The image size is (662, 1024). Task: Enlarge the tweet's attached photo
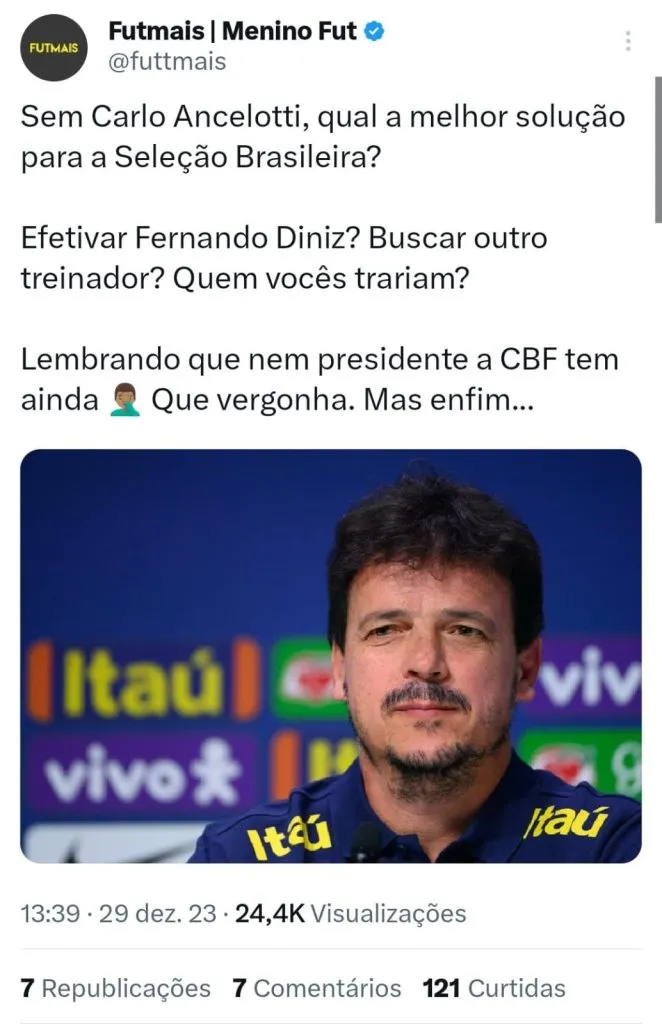point(331,656)
